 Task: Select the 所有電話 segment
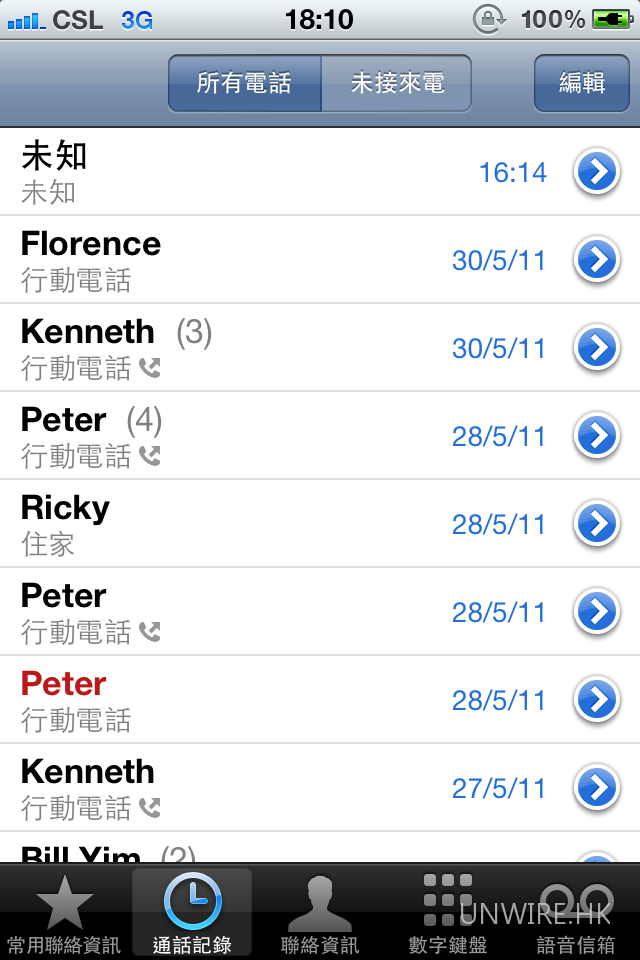(244, 83)
